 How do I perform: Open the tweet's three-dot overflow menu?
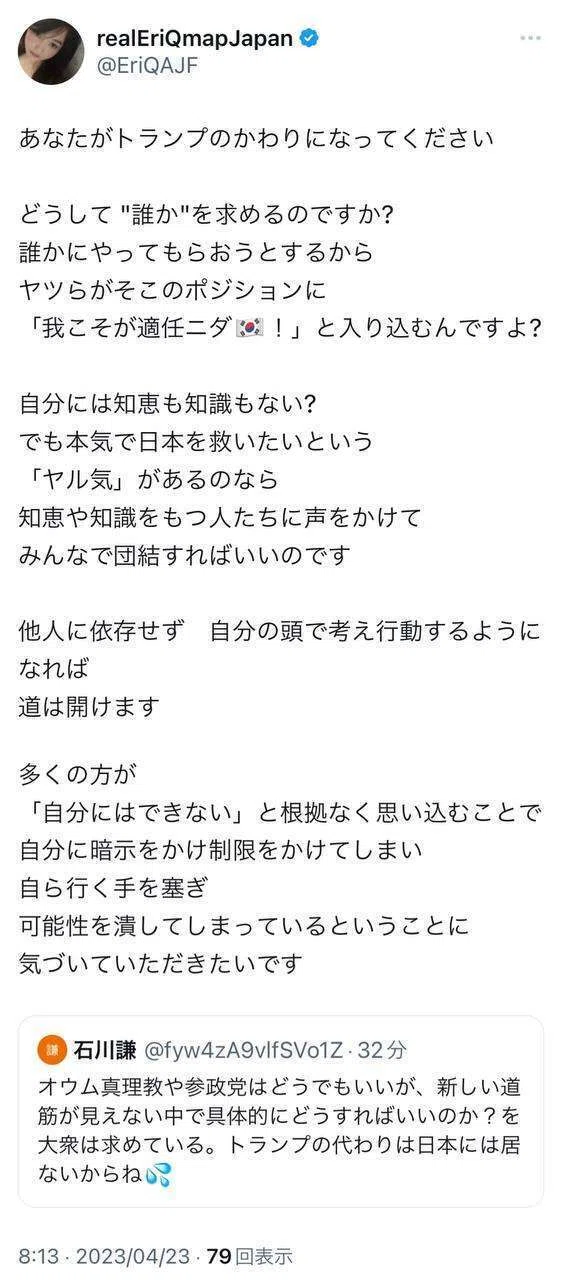point(530,38)
